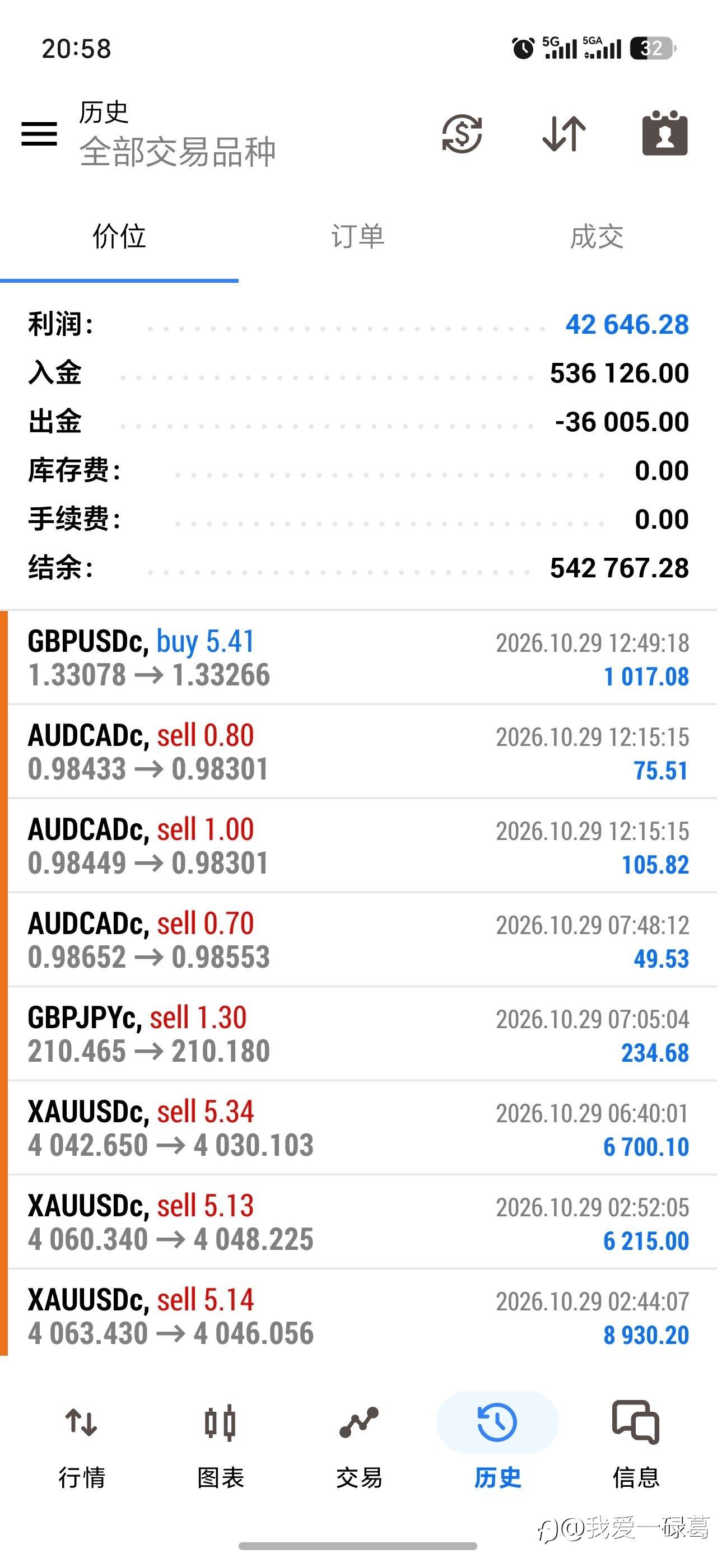This screenshot has height=1568, width=717.
Task: Open the GBPJPYc sell 1.30 trade
Action: [x=358, y=1034]
